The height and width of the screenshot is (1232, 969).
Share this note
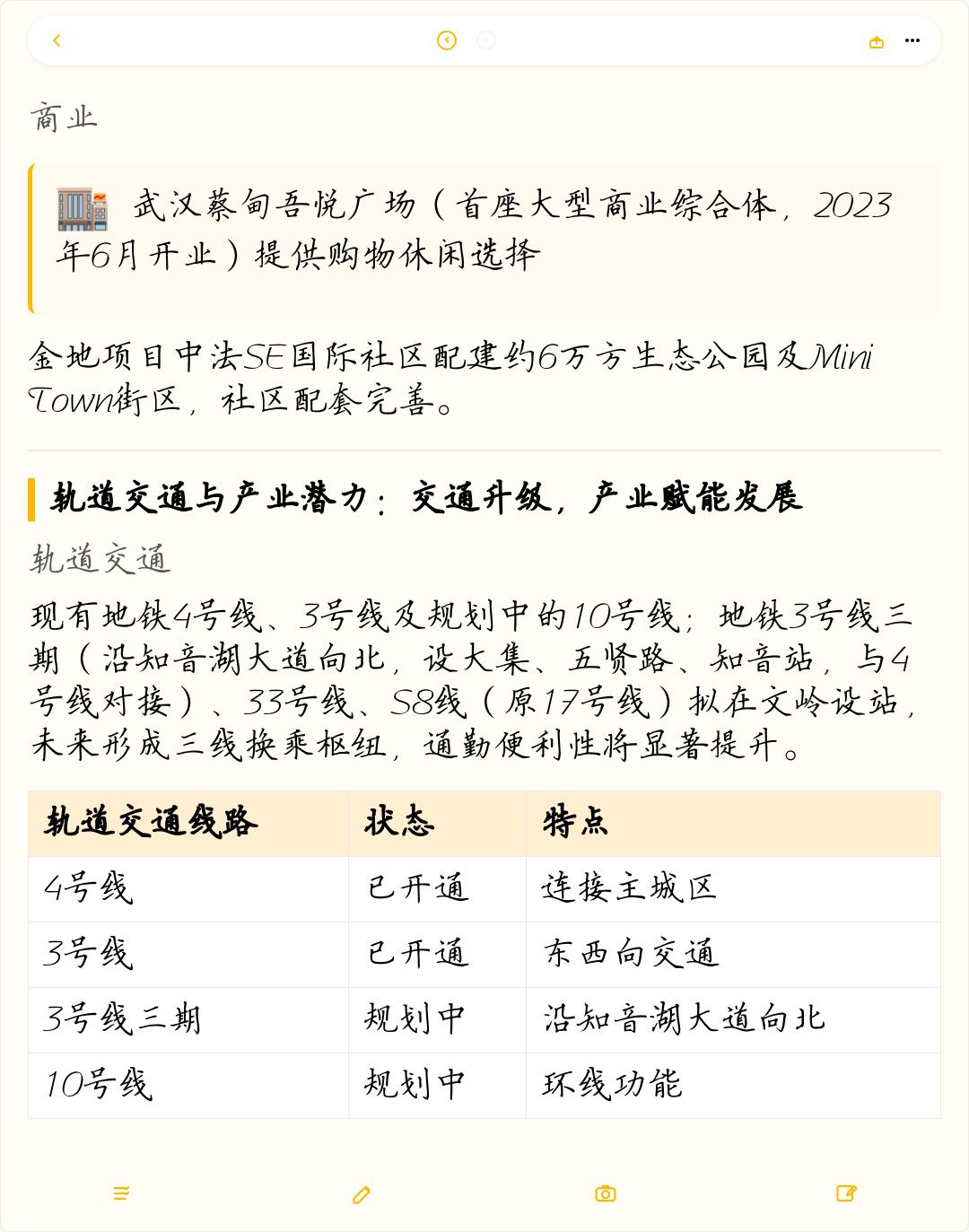click(877, 41)
